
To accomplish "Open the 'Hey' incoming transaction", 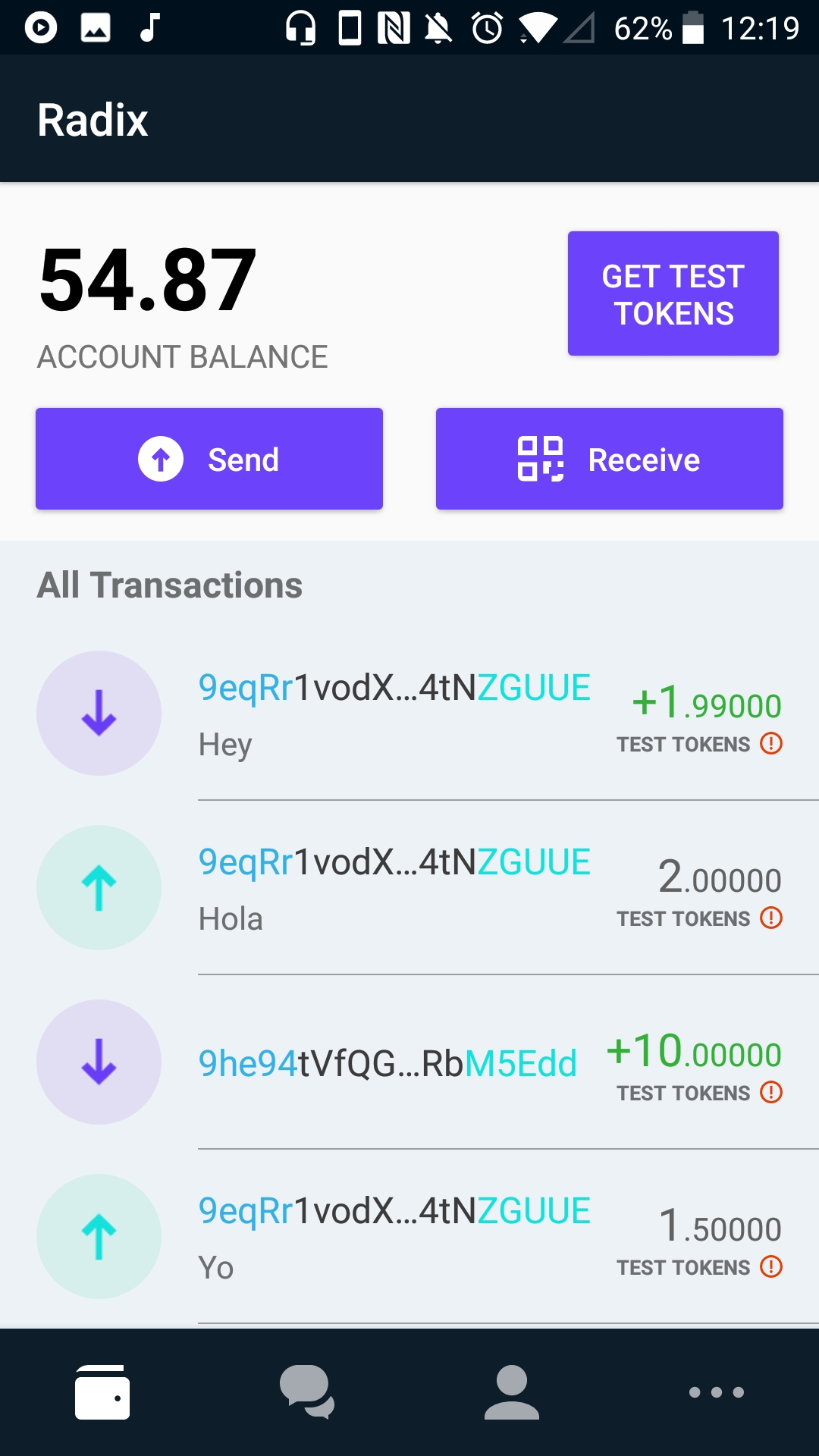I will (409, 714).
